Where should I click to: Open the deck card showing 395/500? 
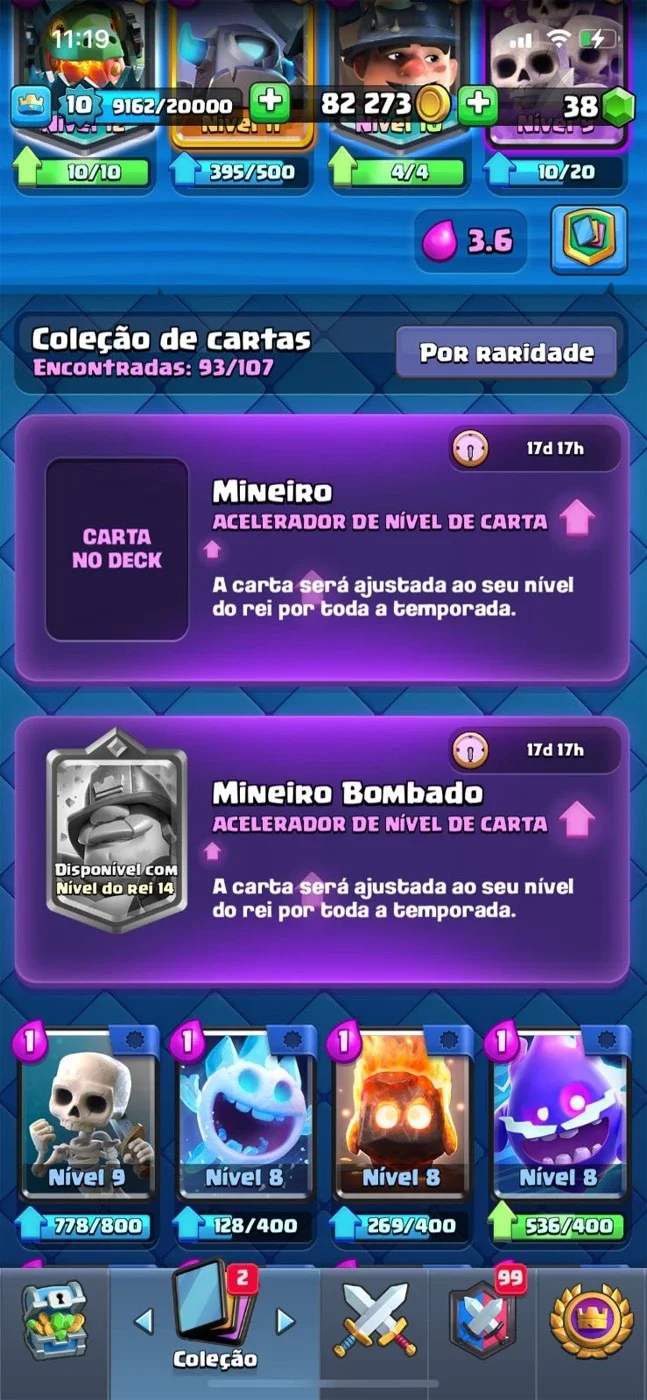point(244,95)
